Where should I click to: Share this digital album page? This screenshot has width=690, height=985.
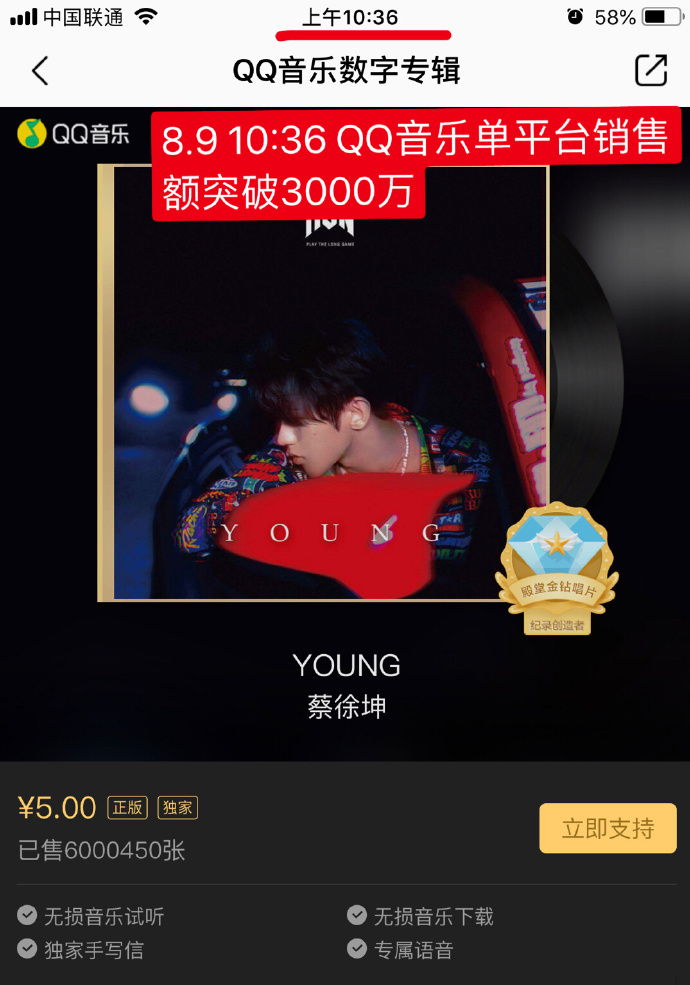click(651, 70)
